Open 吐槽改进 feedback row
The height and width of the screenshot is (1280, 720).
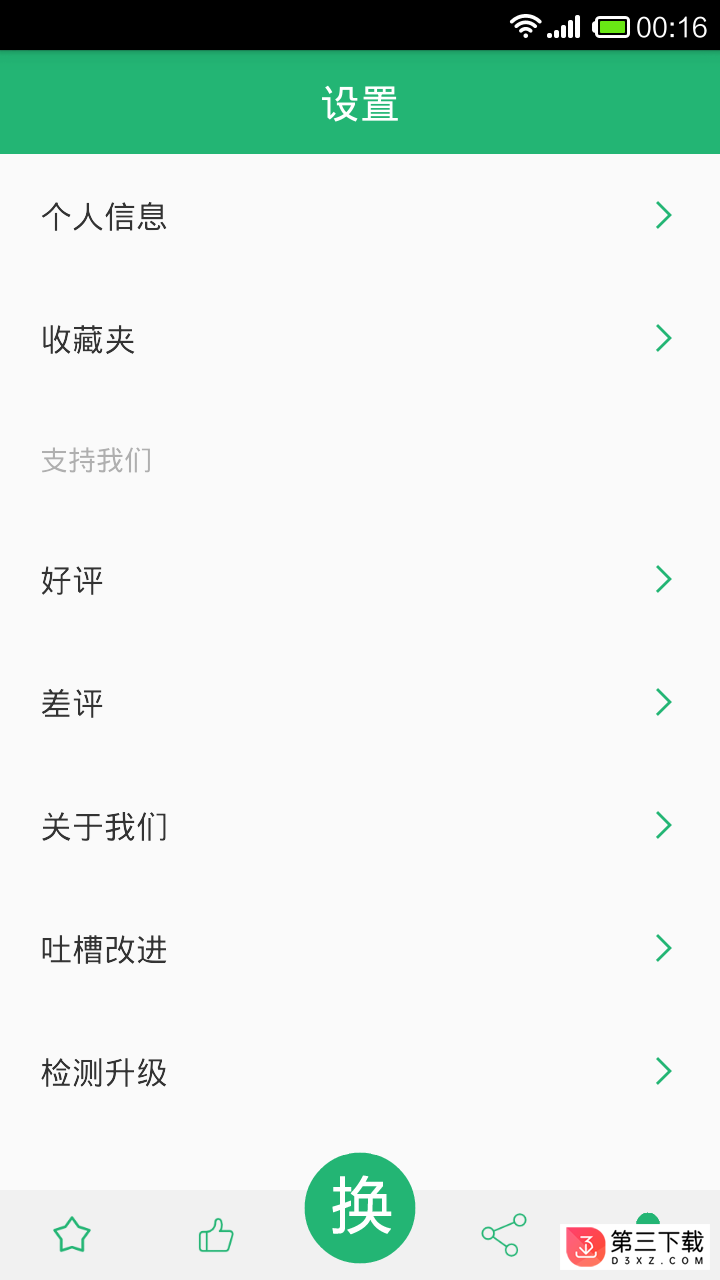coord(360,949)
